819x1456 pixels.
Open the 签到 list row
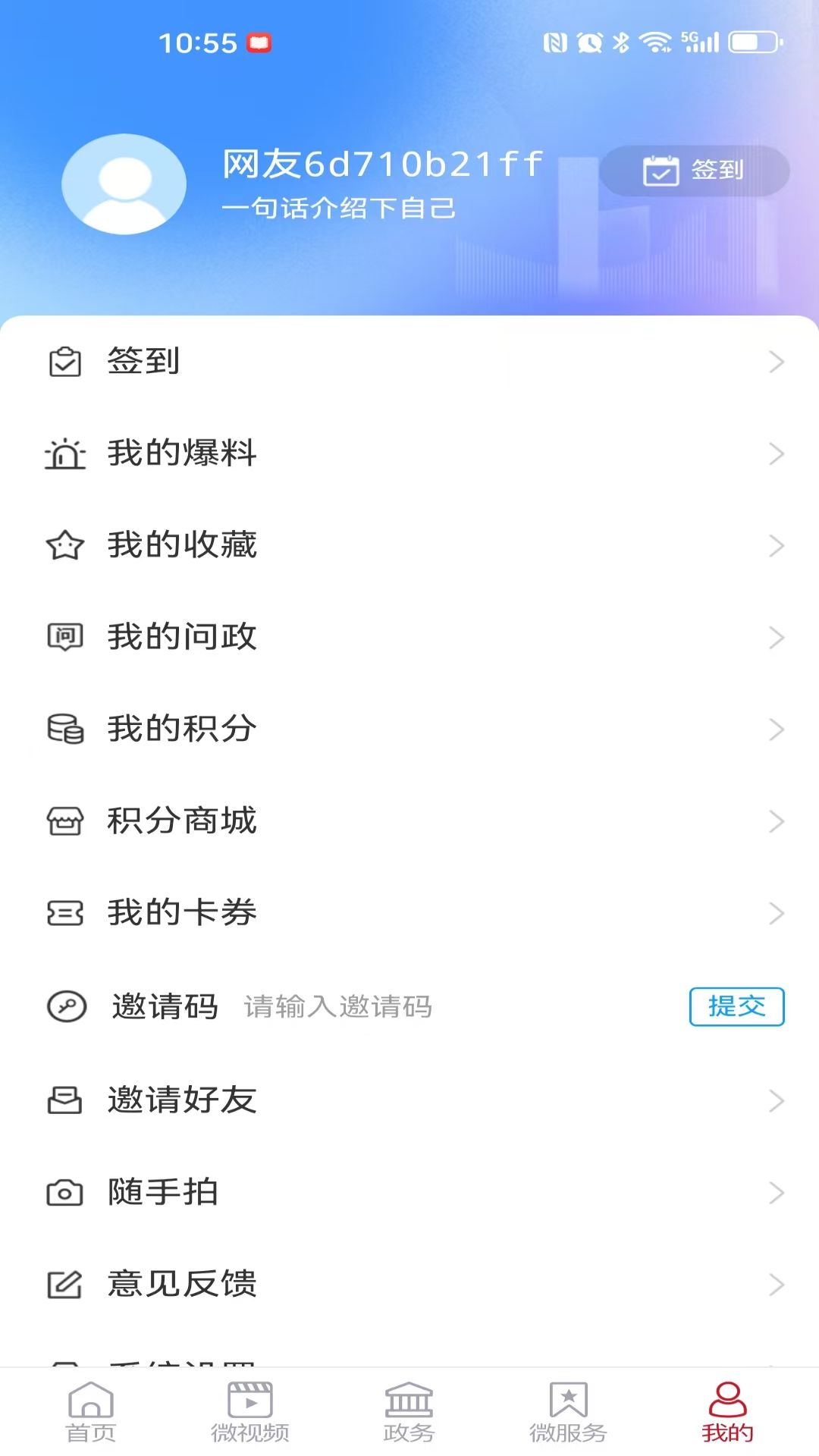409,362
